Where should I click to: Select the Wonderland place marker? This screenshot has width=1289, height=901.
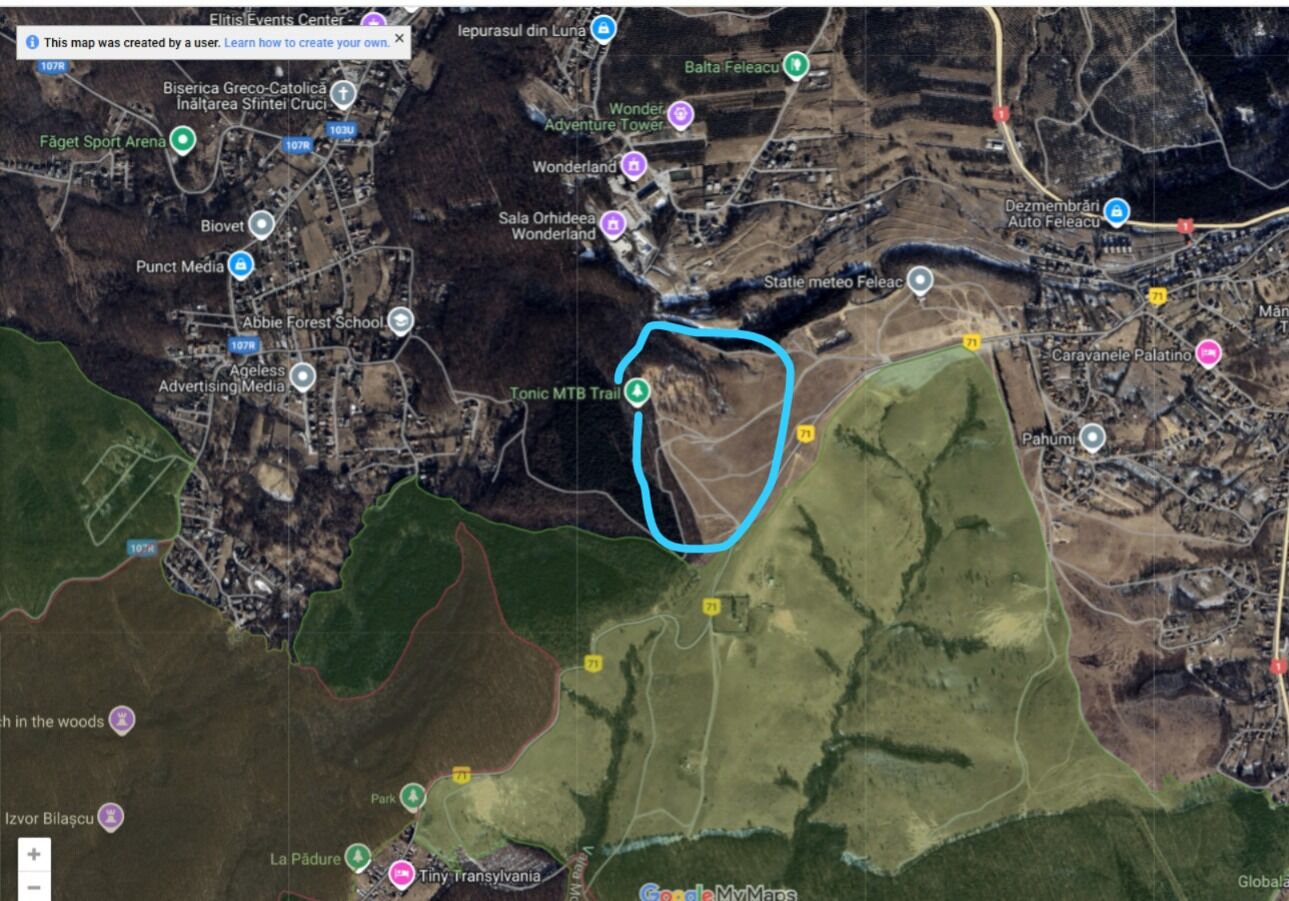pos(633,164)
